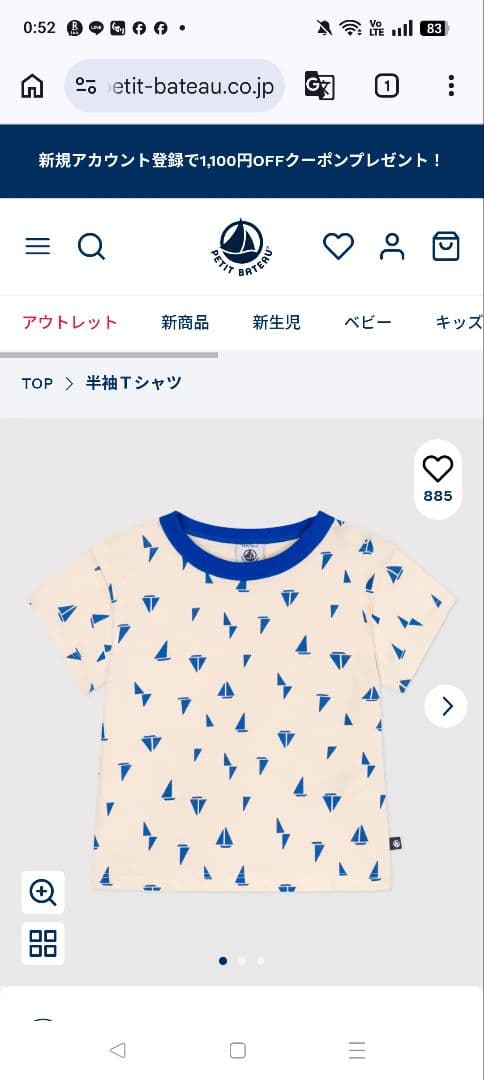Select the 新商品 category tab

185,322
